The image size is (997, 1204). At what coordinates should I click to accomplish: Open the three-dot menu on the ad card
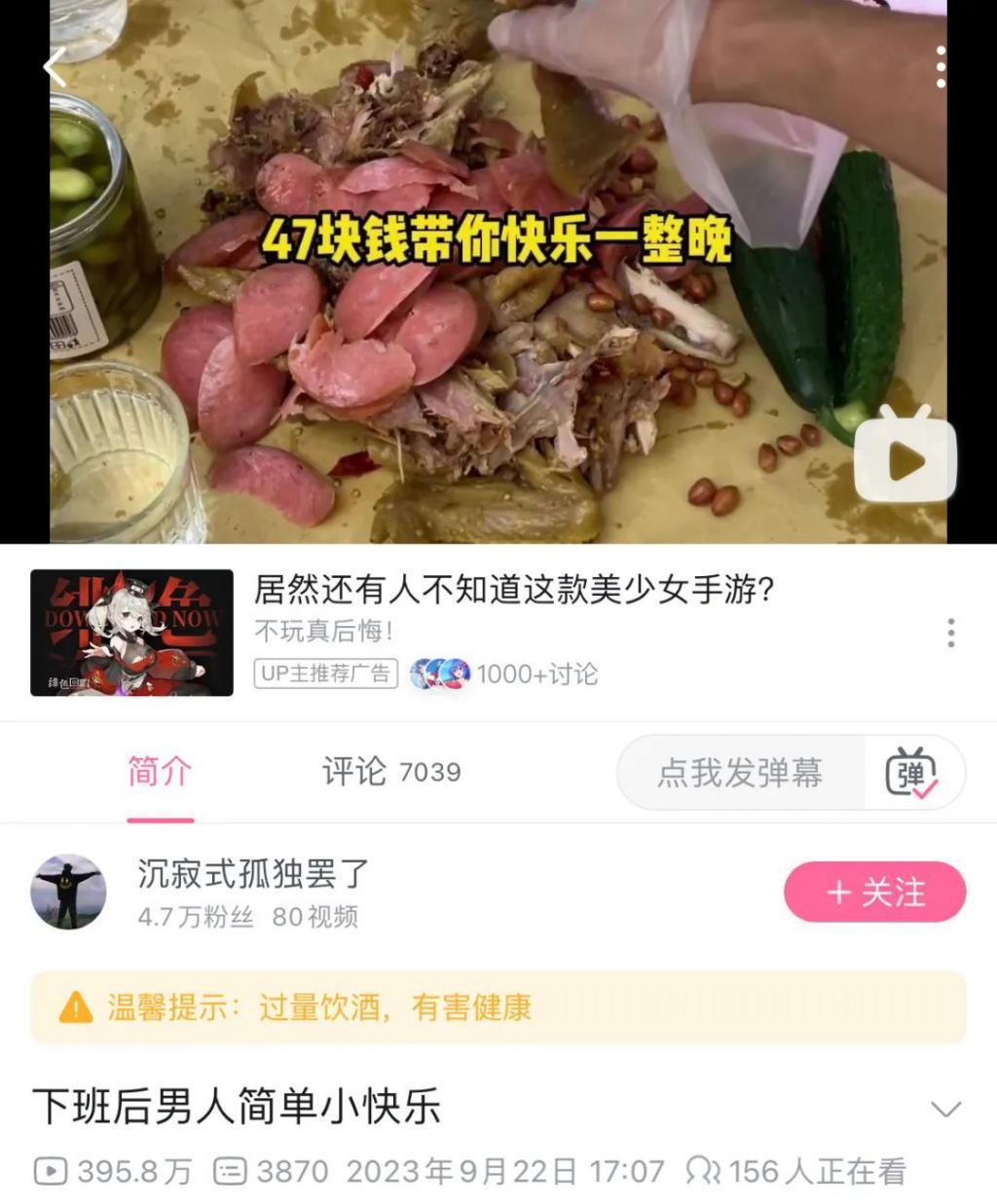949,632
